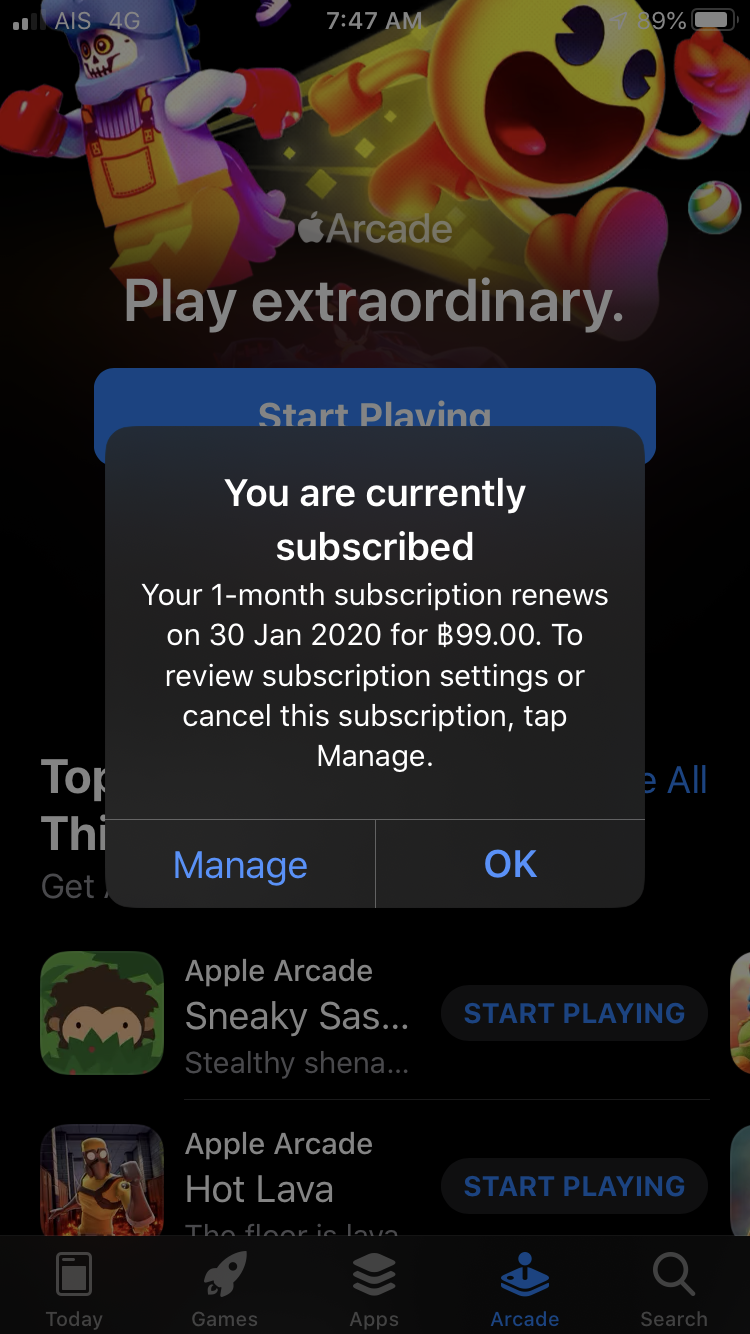Tap the Start Playing banner button
The width and height of the screenshot is (750, 1334).
click(374, 400)
